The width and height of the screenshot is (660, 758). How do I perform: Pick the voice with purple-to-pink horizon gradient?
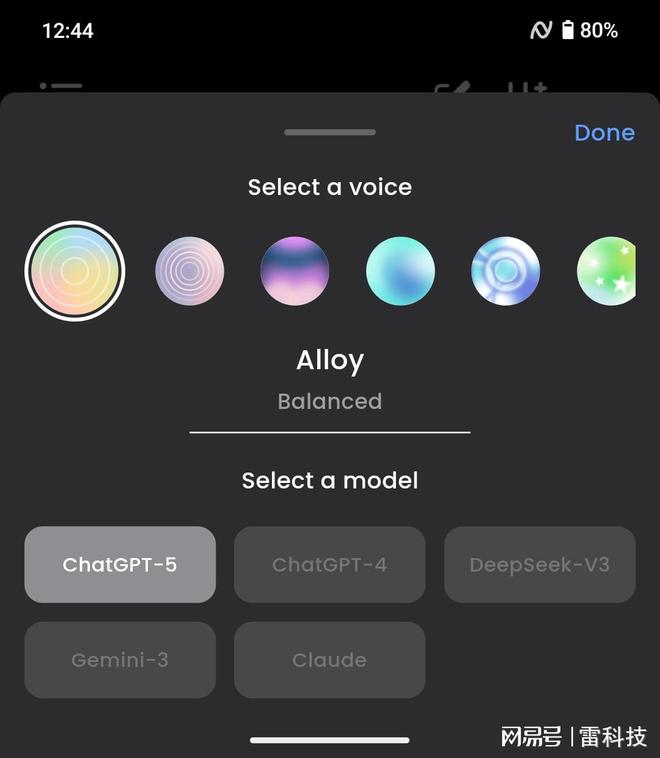(295, 271)
